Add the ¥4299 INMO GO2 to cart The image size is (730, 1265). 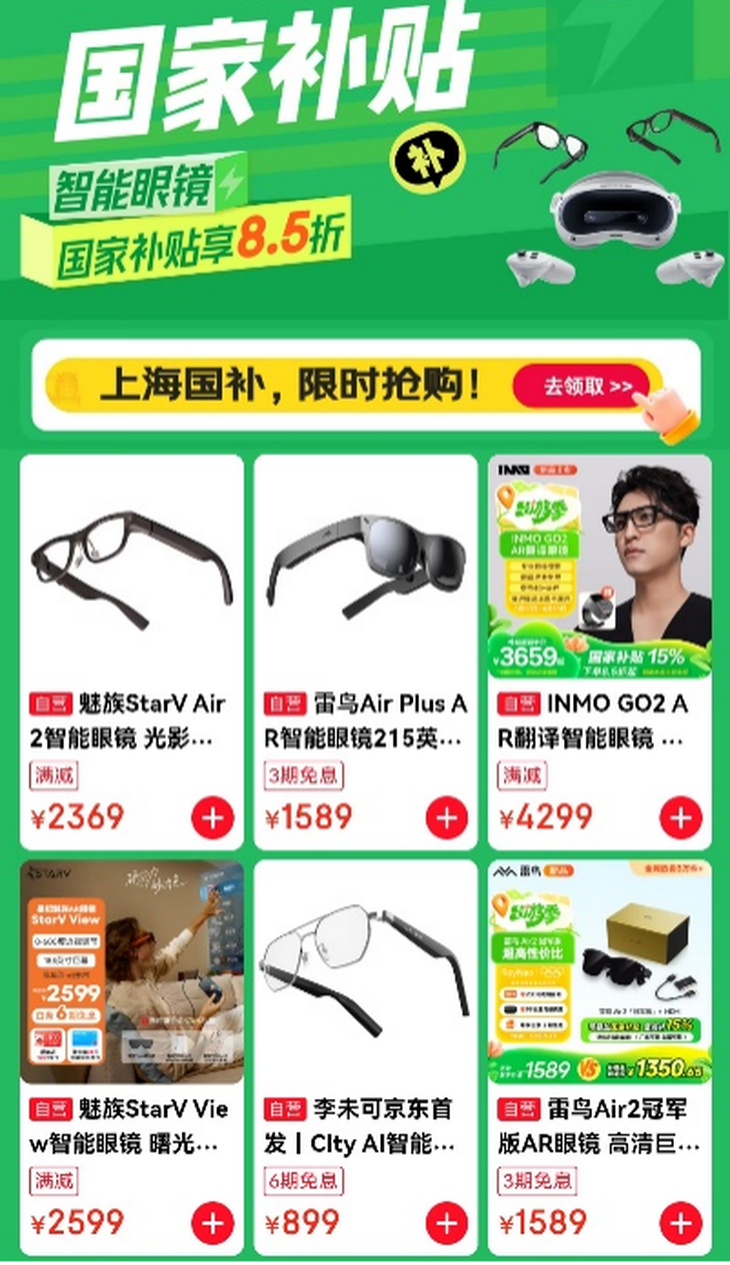pyautogui.click(x=680, y=818)
